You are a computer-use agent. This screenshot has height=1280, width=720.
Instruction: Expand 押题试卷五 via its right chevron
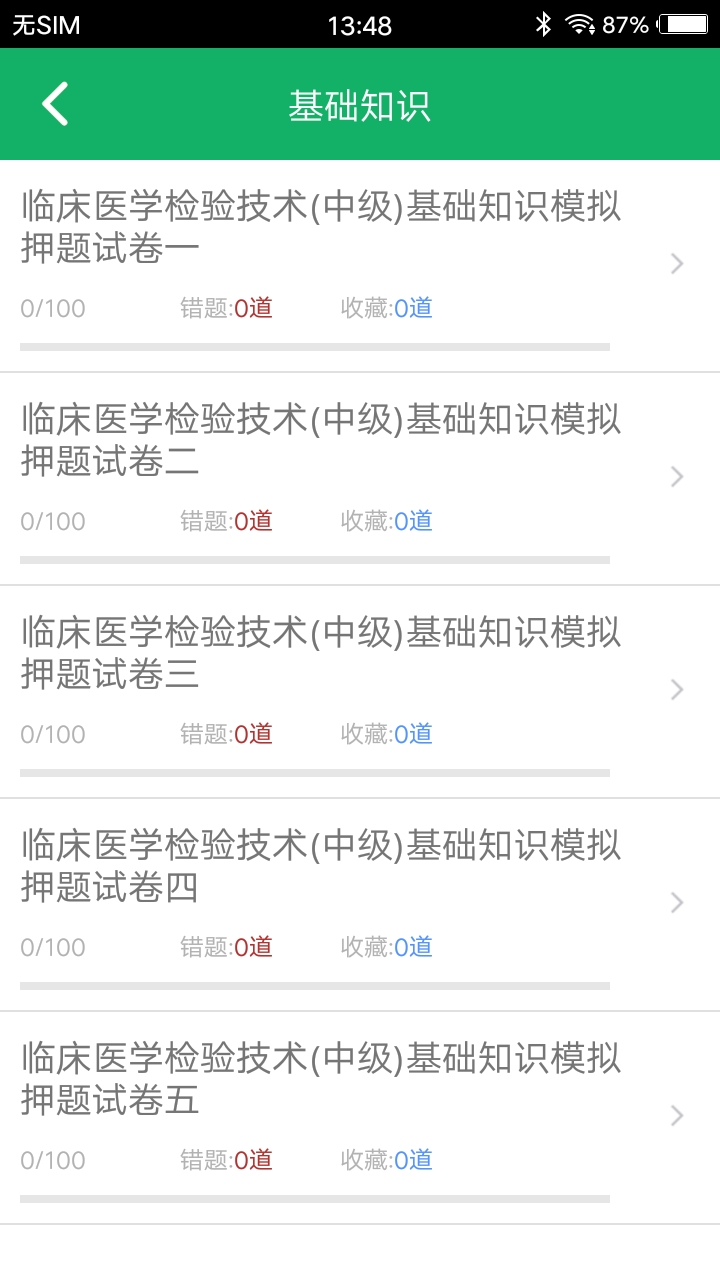676,1115
